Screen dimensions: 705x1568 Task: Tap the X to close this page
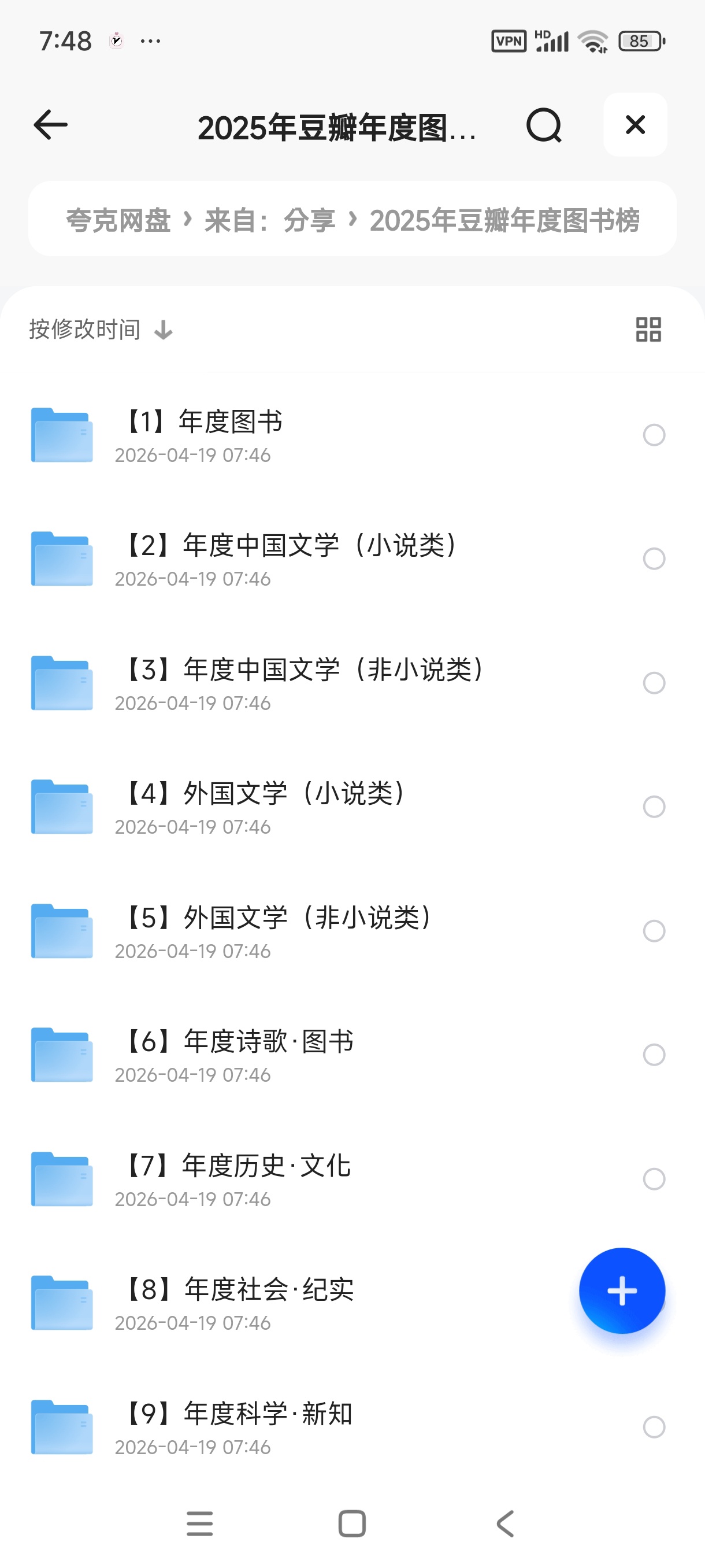[x=635, y=125]
